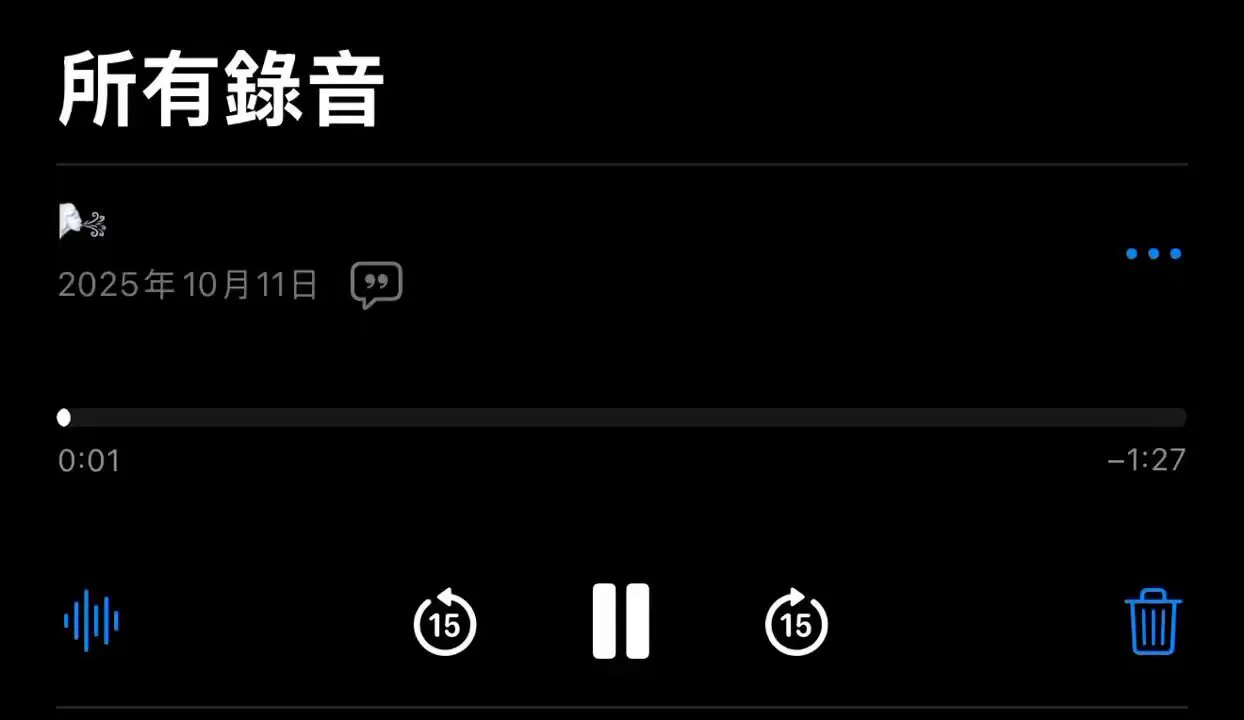The width and height of the screenshot is (1244, 720).
Task: Open the three-dot more options menu
Action: (1153, 254)
